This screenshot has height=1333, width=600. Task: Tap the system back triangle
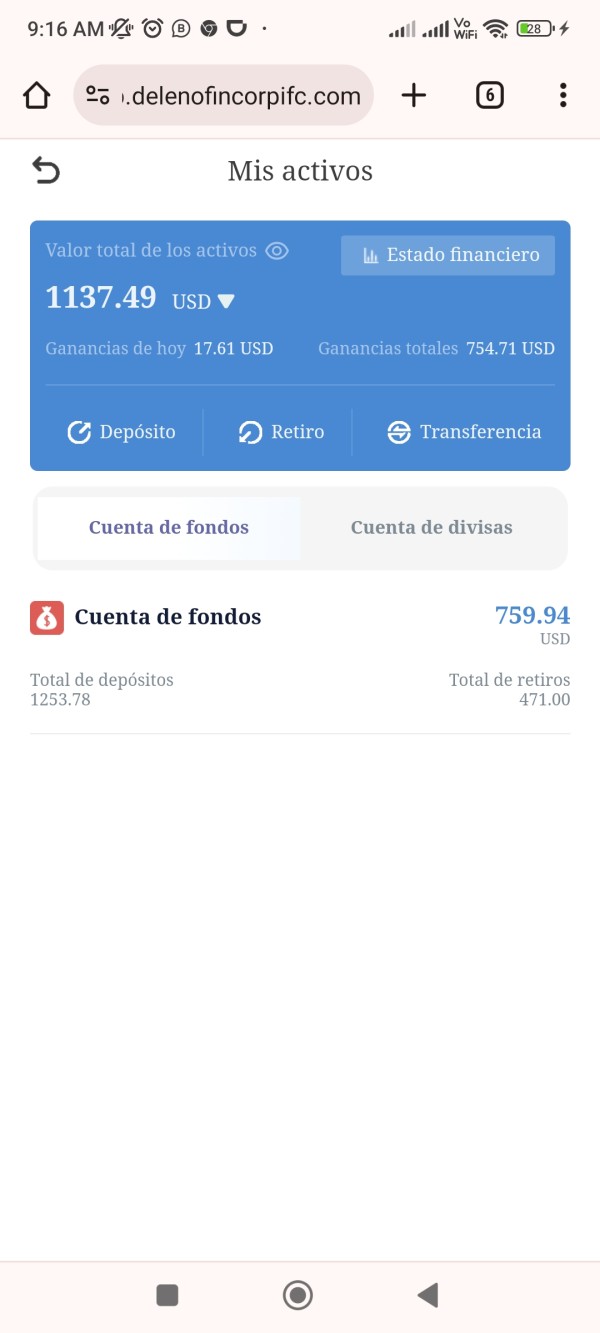[x=428, y=1295]
